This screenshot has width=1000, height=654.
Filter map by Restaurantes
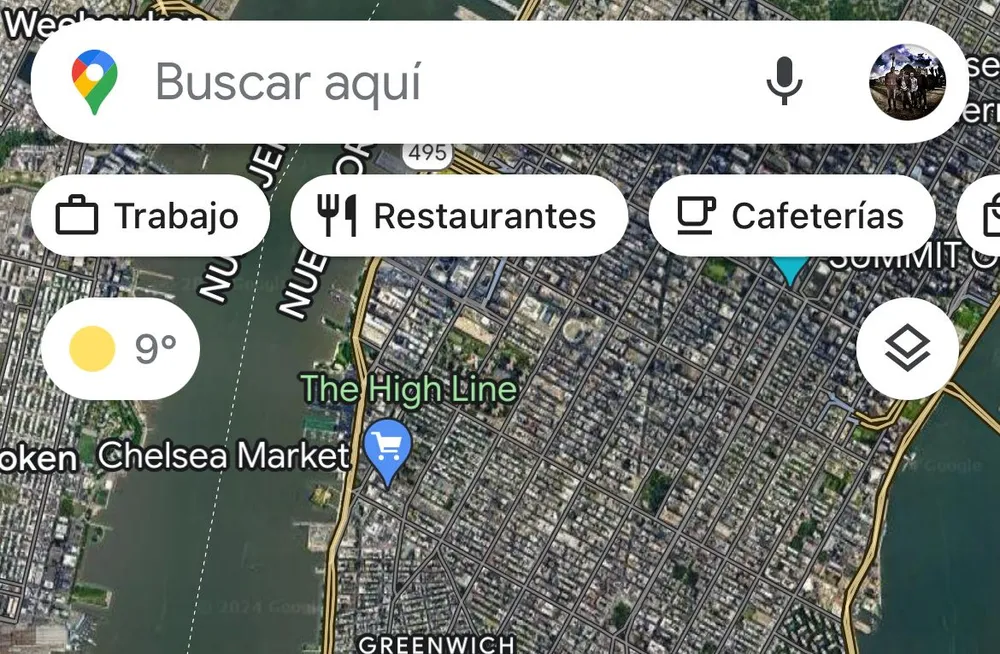(459, 216)
